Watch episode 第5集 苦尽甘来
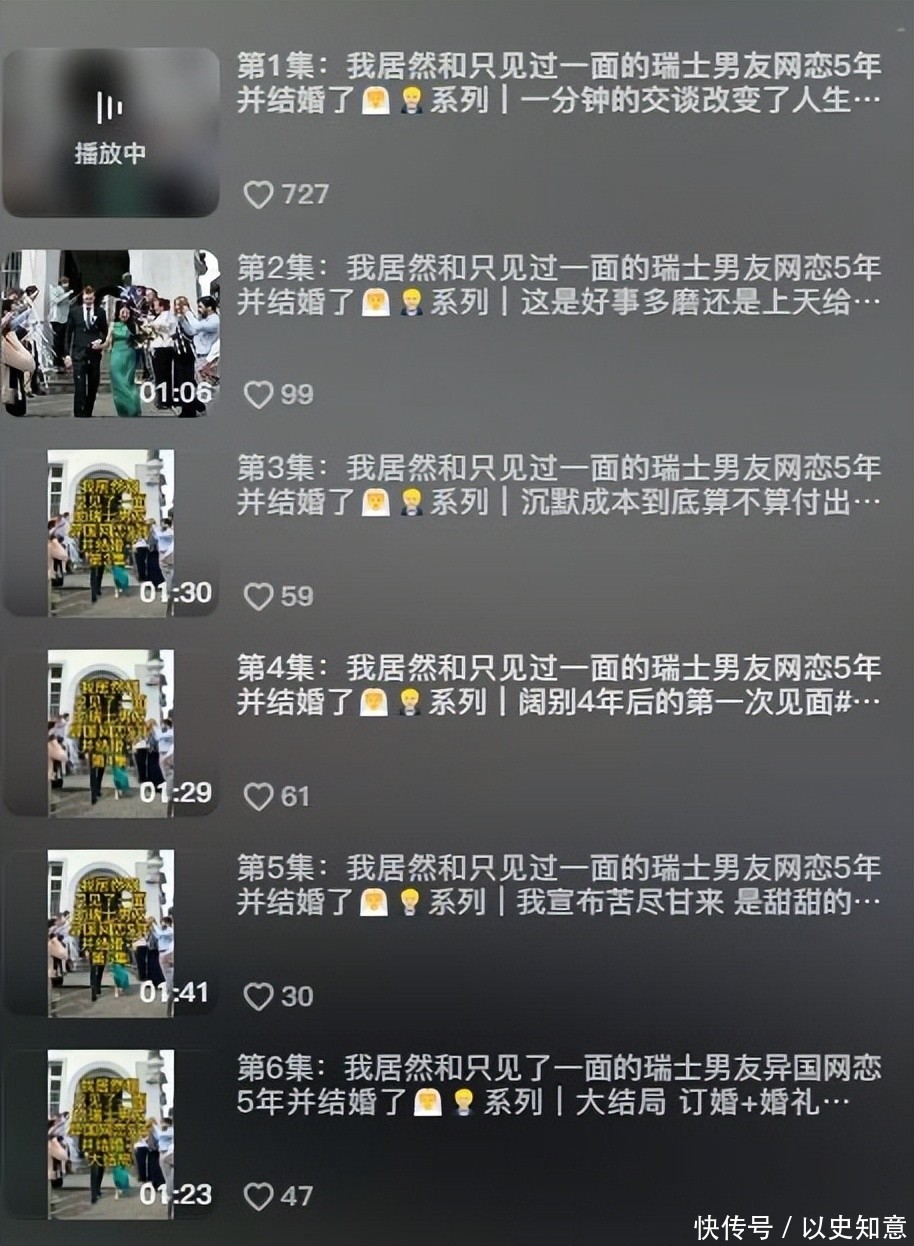Image resolution: width=914 pixels, height=1246 pixels. (111, 933)
